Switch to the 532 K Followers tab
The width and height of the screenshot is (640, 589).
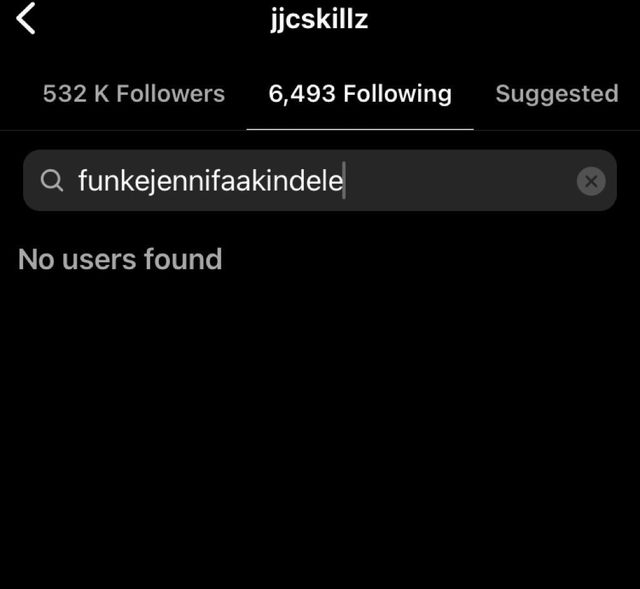pyautogui.click(x=134, y=94)
